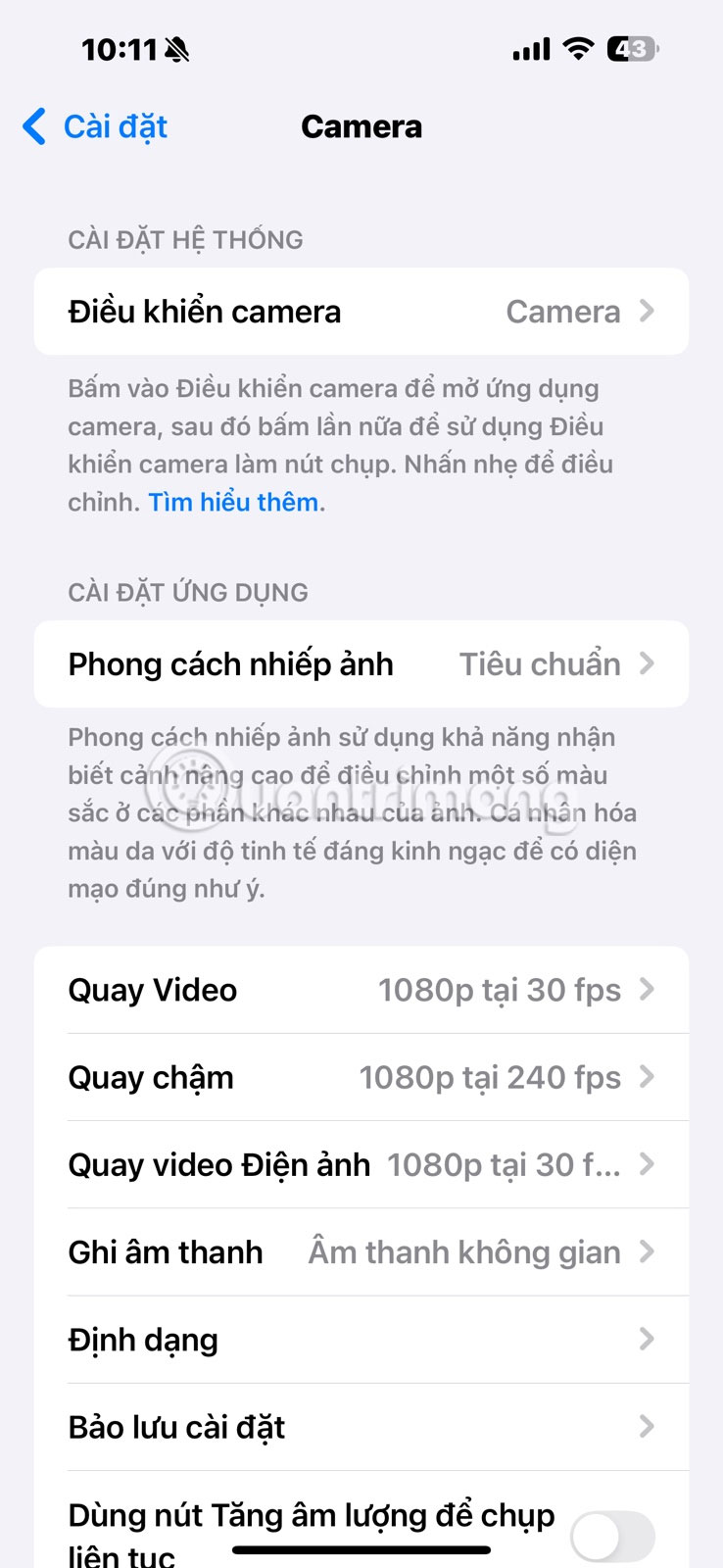Expand the Quay Video resolution options
723x1568 pixels.
[x=361, y=990]
